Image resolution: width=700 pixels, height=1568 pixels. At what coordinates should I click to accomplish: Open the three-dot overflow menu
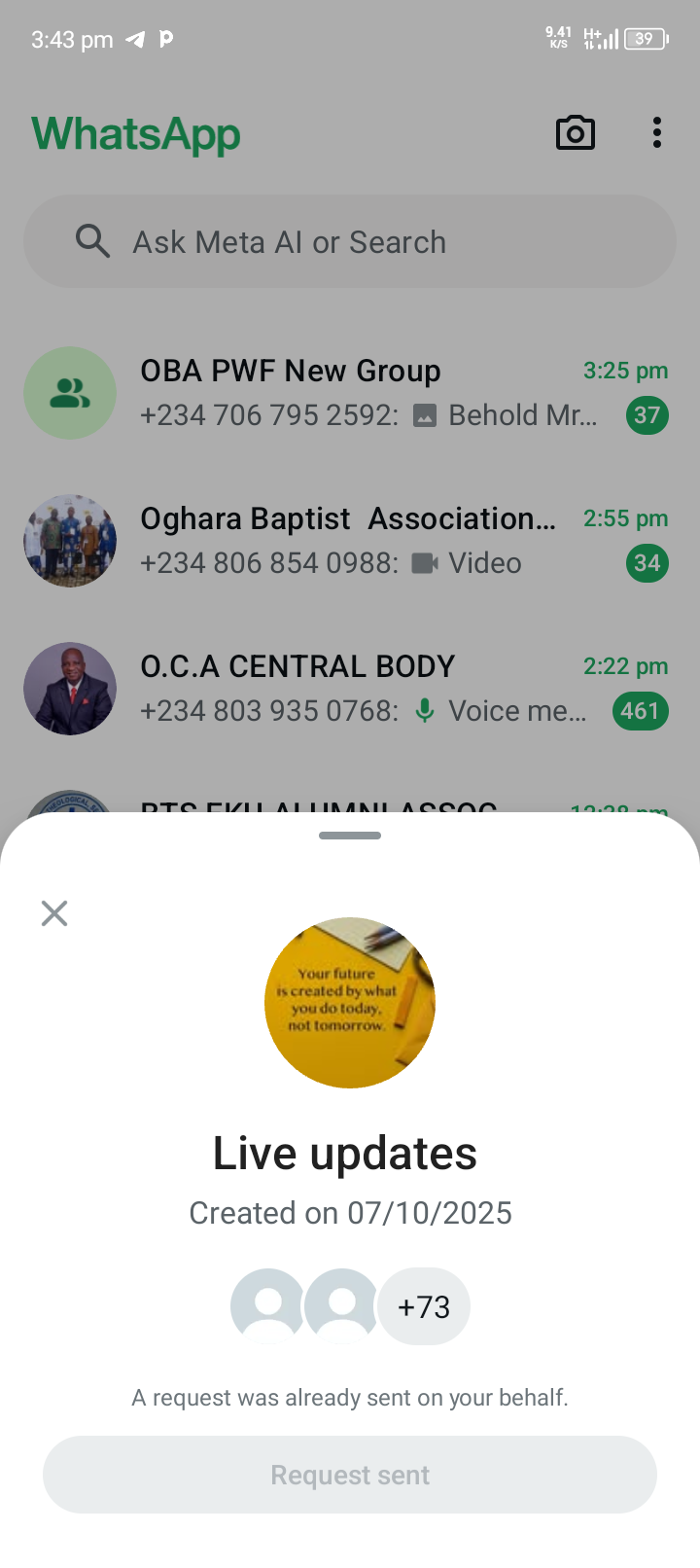point(657,133)
